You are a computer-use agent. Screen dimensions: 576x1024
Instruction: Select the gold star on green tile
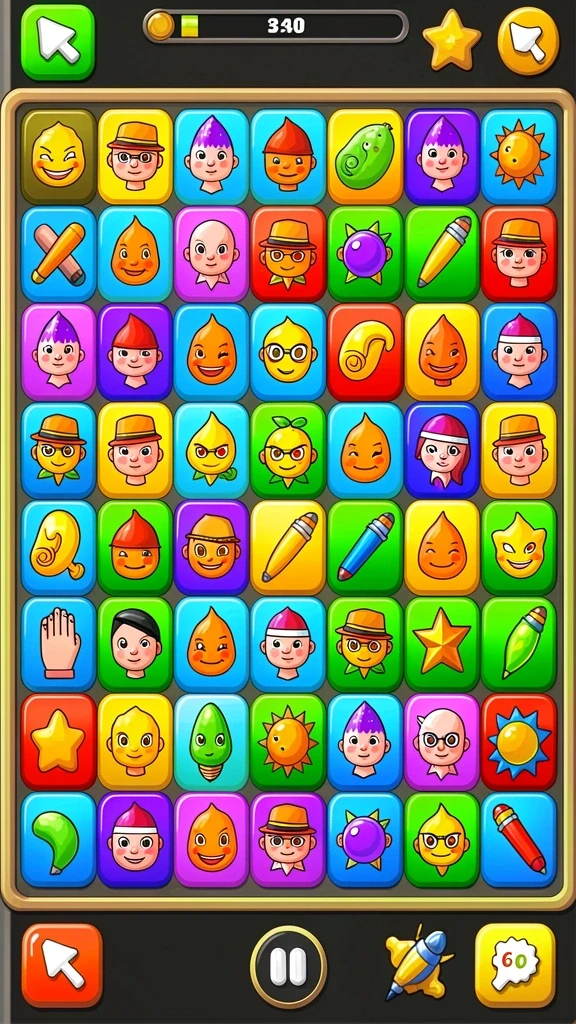pos(442,645)
